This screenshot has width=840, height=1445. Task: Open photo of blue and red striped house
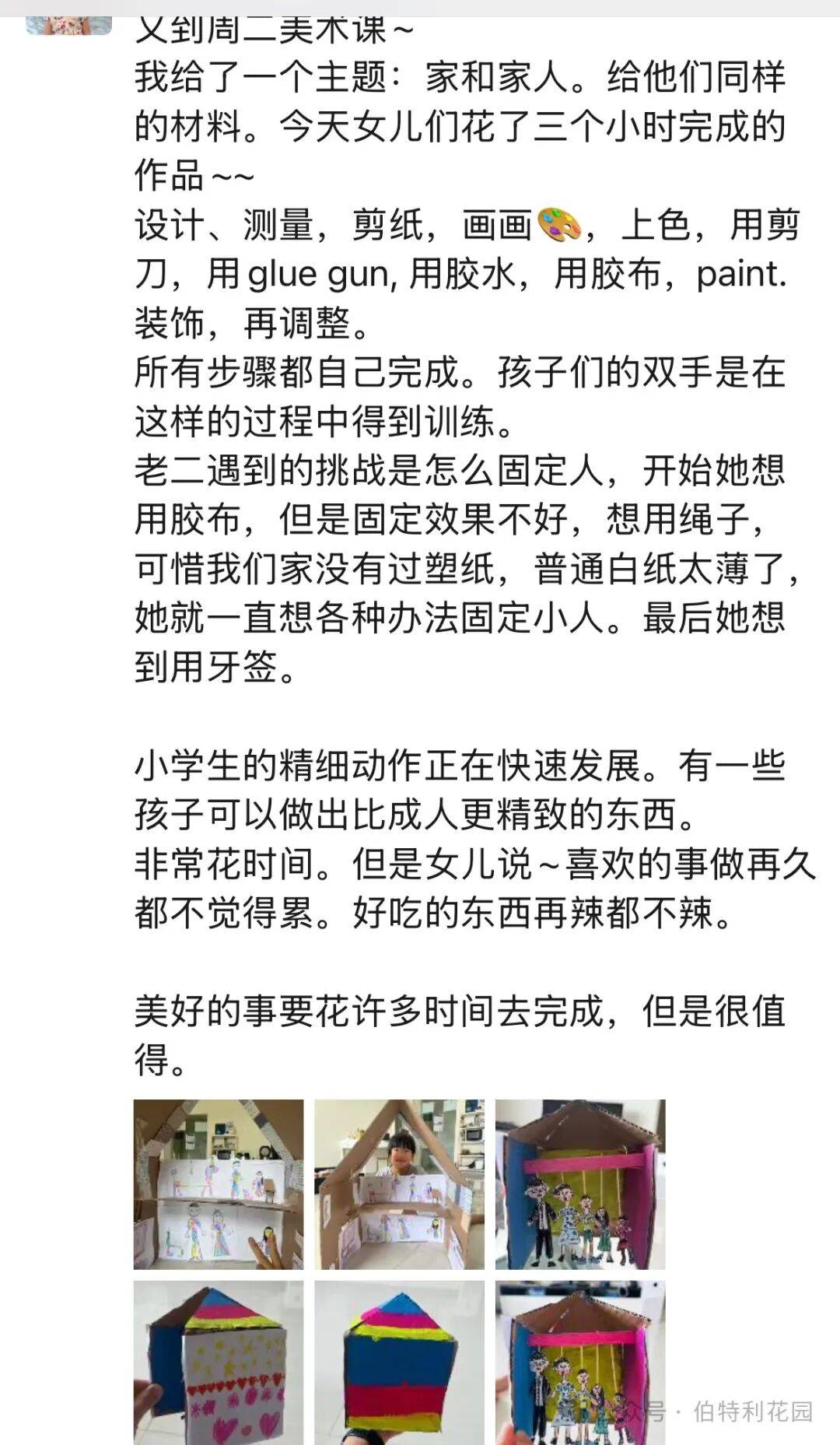click(x=399, y=1362)
